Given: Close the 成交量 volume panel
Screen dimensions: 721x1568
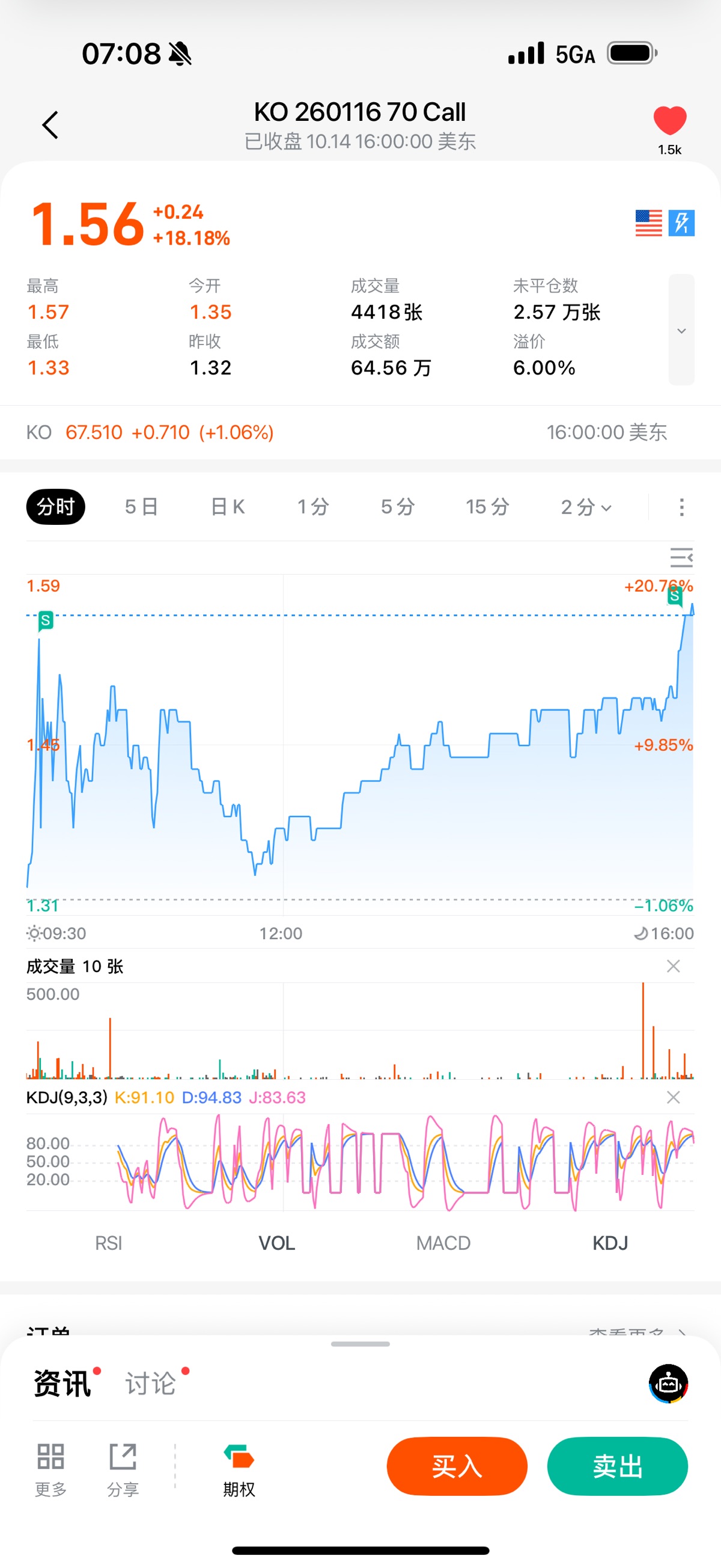Looking at the screenshot, I should [x=673, y=966].
